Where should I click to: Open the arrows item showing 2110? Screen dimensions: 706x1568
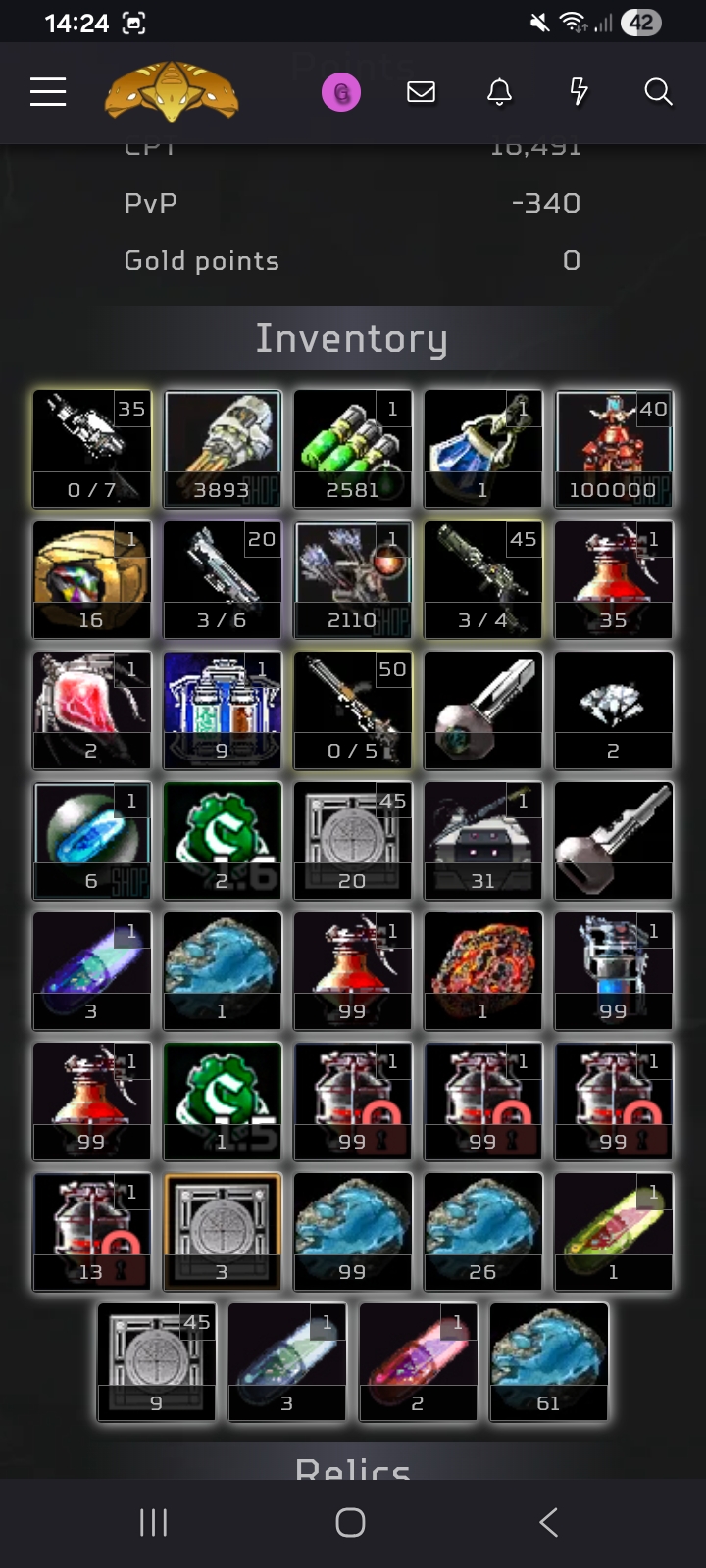pos(353,579)
